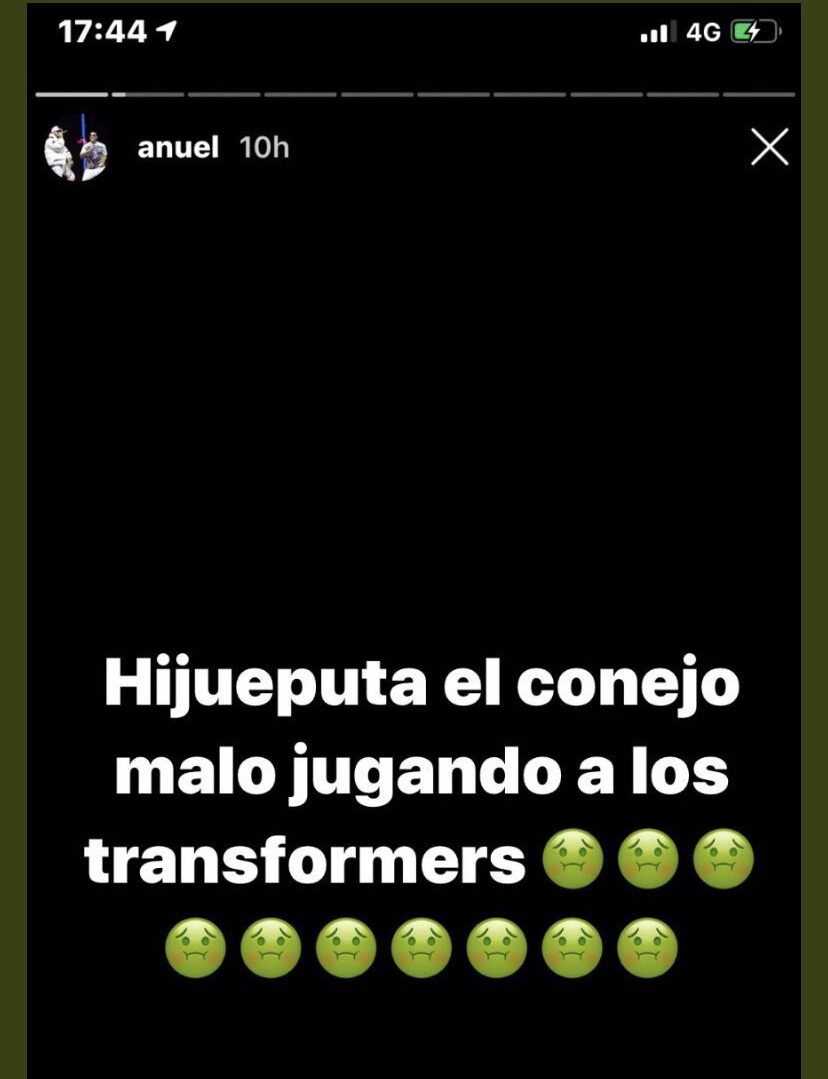
Task: Close the story with the X
Action: click(x=769, y=147)
